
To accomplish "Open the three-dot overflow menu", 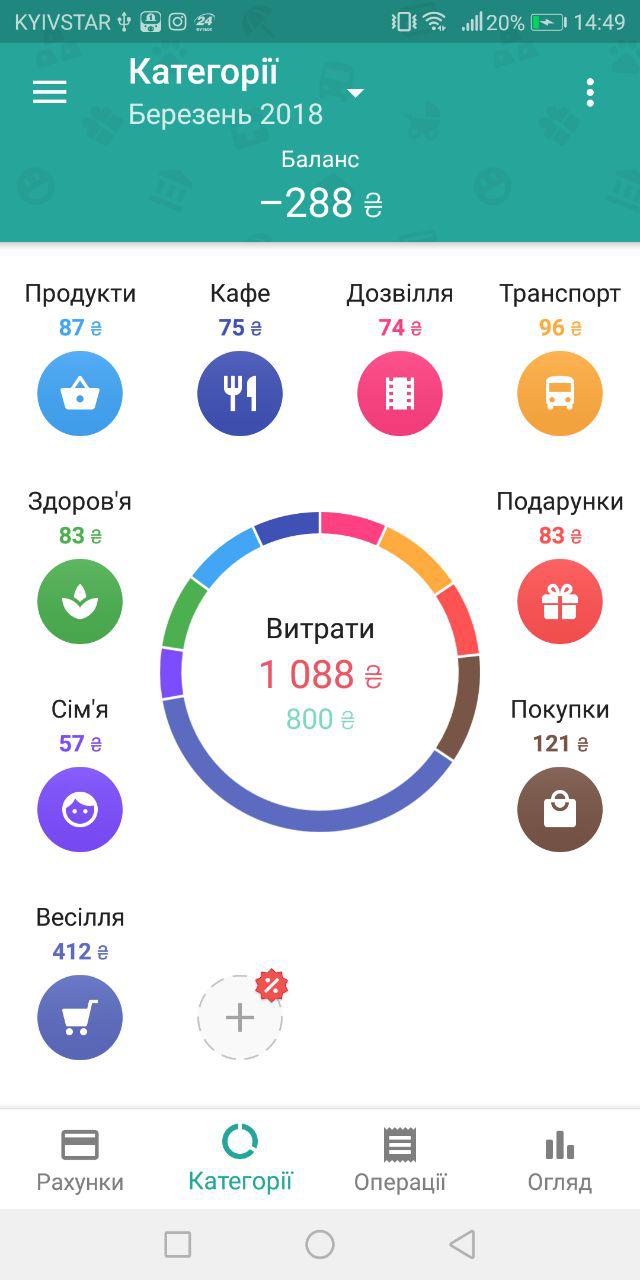I will (x=590, y=92).
